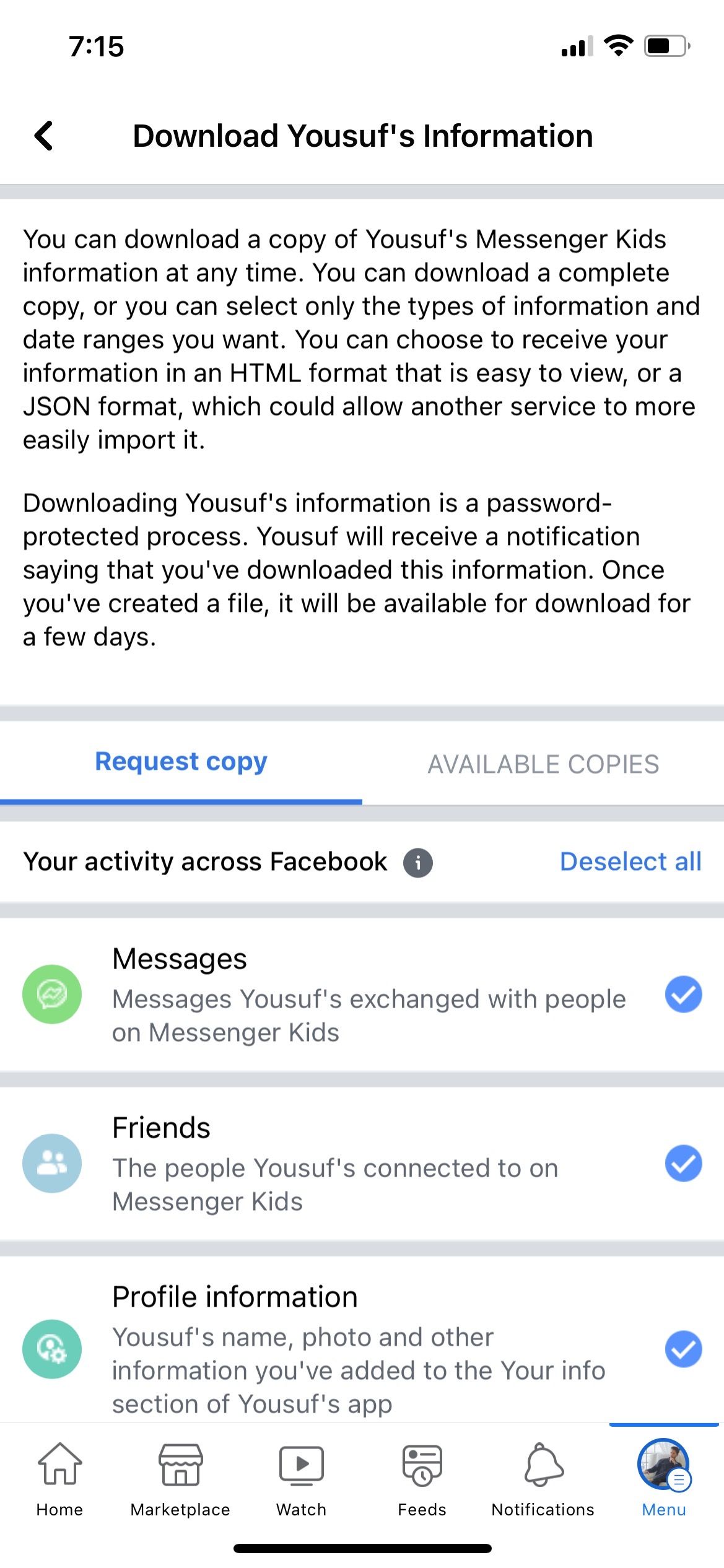
Task: Uncheck the Profile information checkbox
Action: pos(683,1349)
